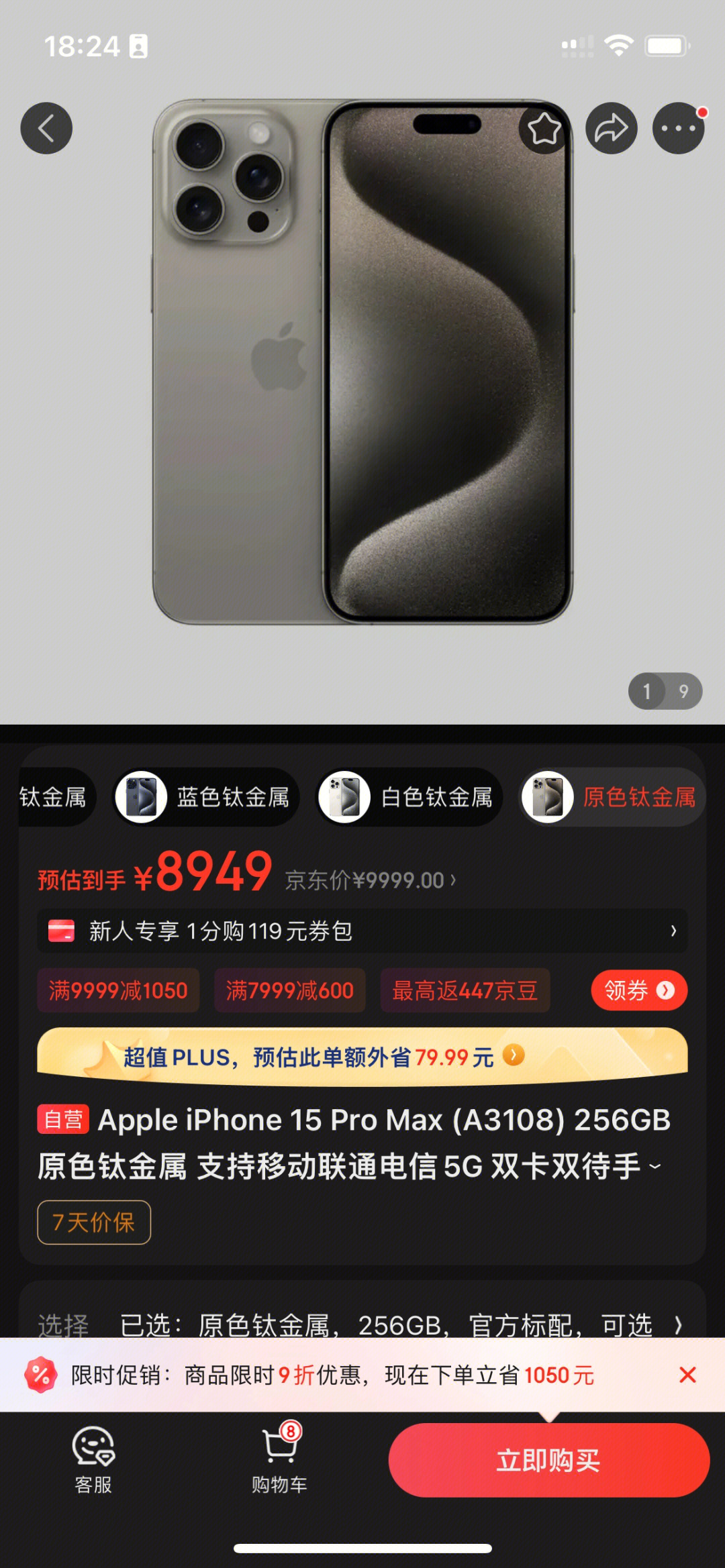725x1568 pixels.
Task: Tap 领券 to claim coupons
Action: click(x=638, y=990)
